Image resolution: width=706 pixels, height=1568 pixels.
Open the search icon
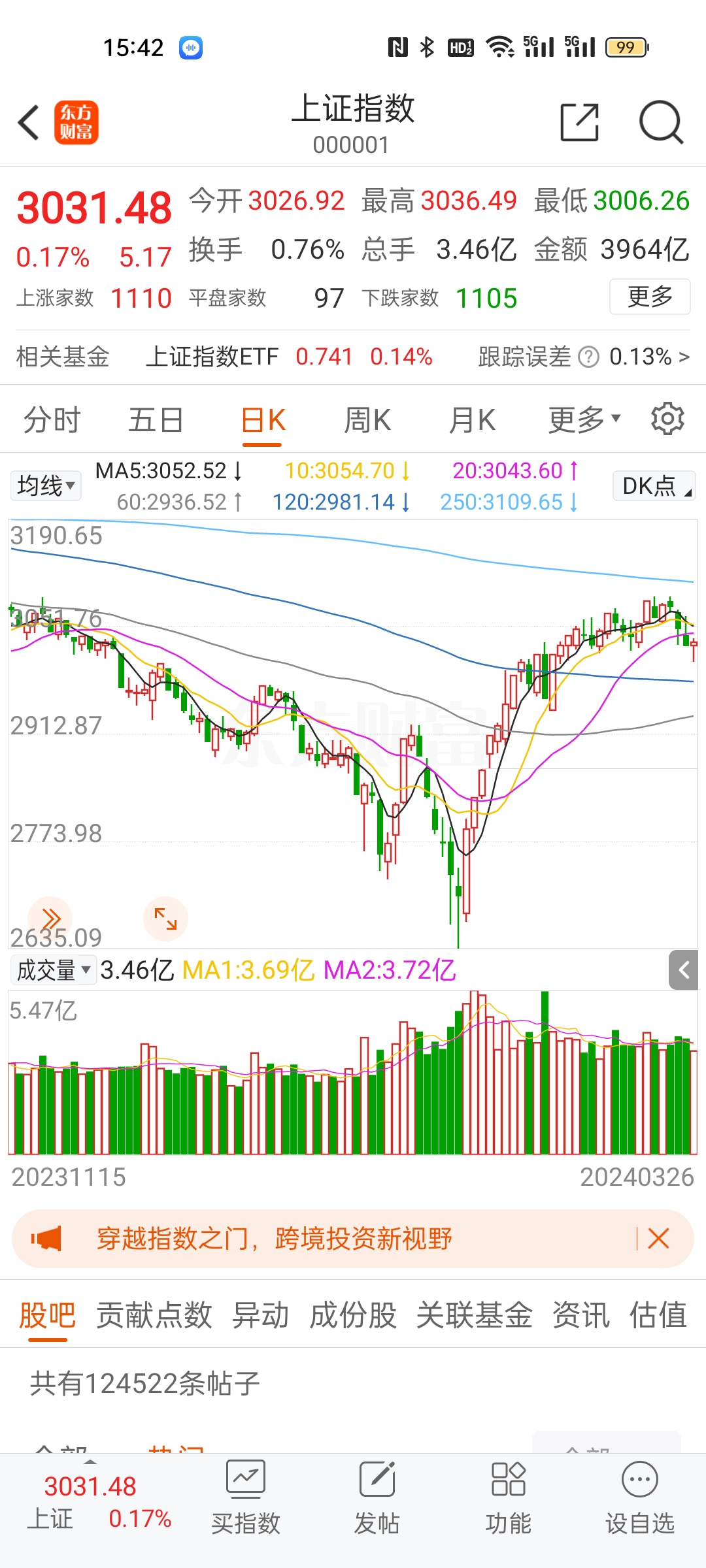[662, 122]
